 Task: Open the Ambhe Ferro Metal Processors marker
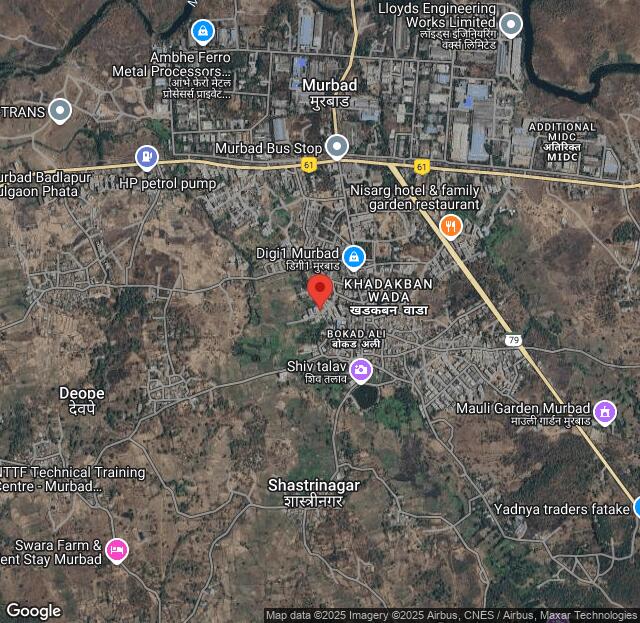[x=203, y=32]
